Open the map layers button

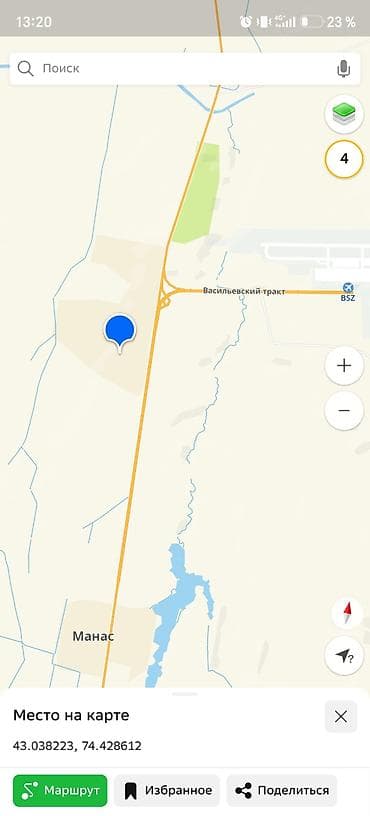click(344, 114)
